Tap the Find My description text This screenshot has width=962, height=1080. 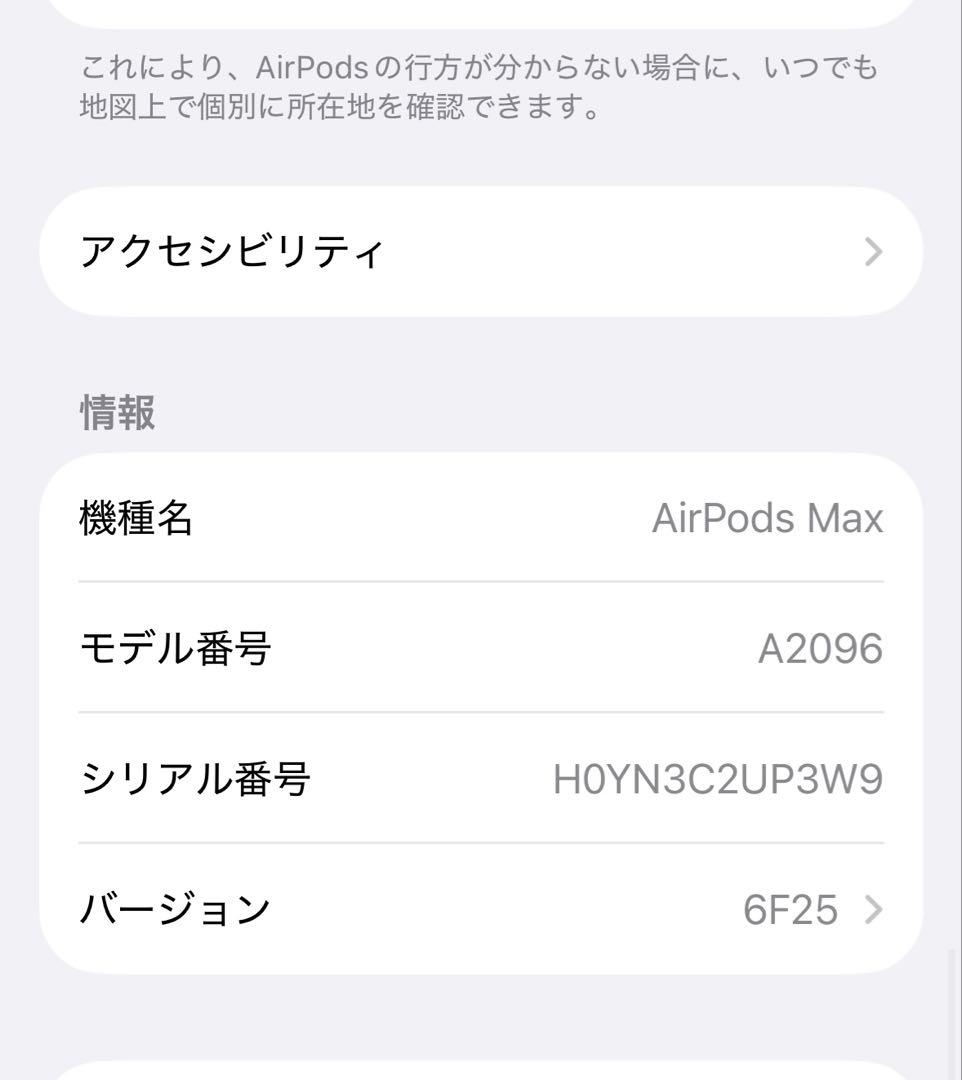click(480, 85)
